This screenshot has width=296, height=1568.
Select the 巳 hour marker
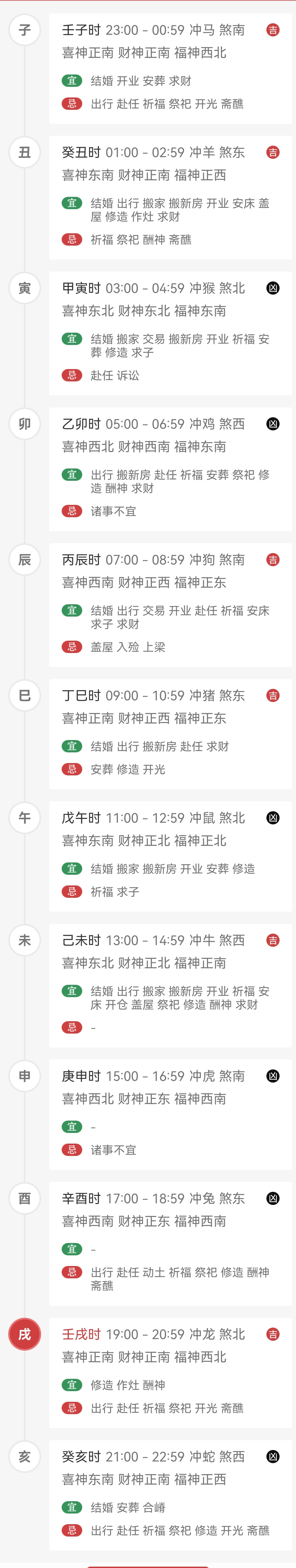tap(24, 695)
